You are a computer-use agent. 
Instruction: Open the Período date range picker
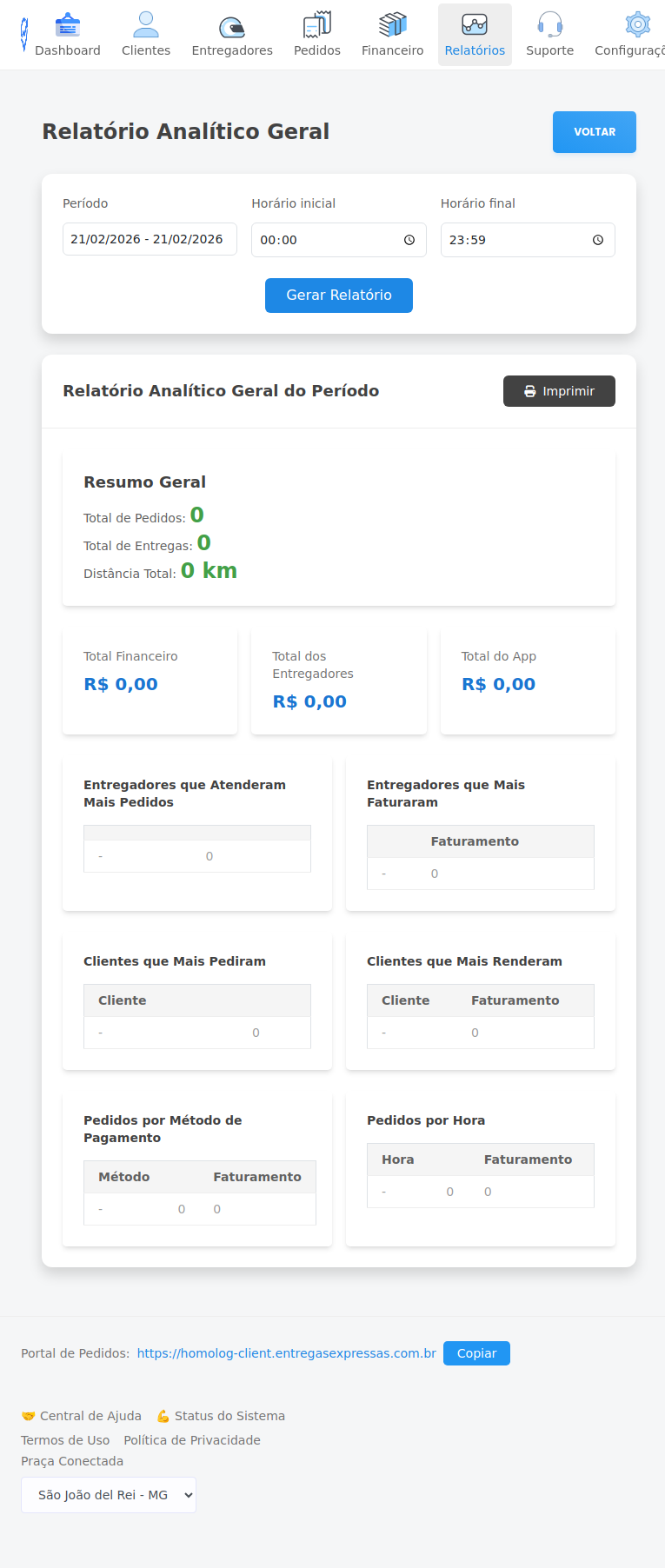click(149, 239)
